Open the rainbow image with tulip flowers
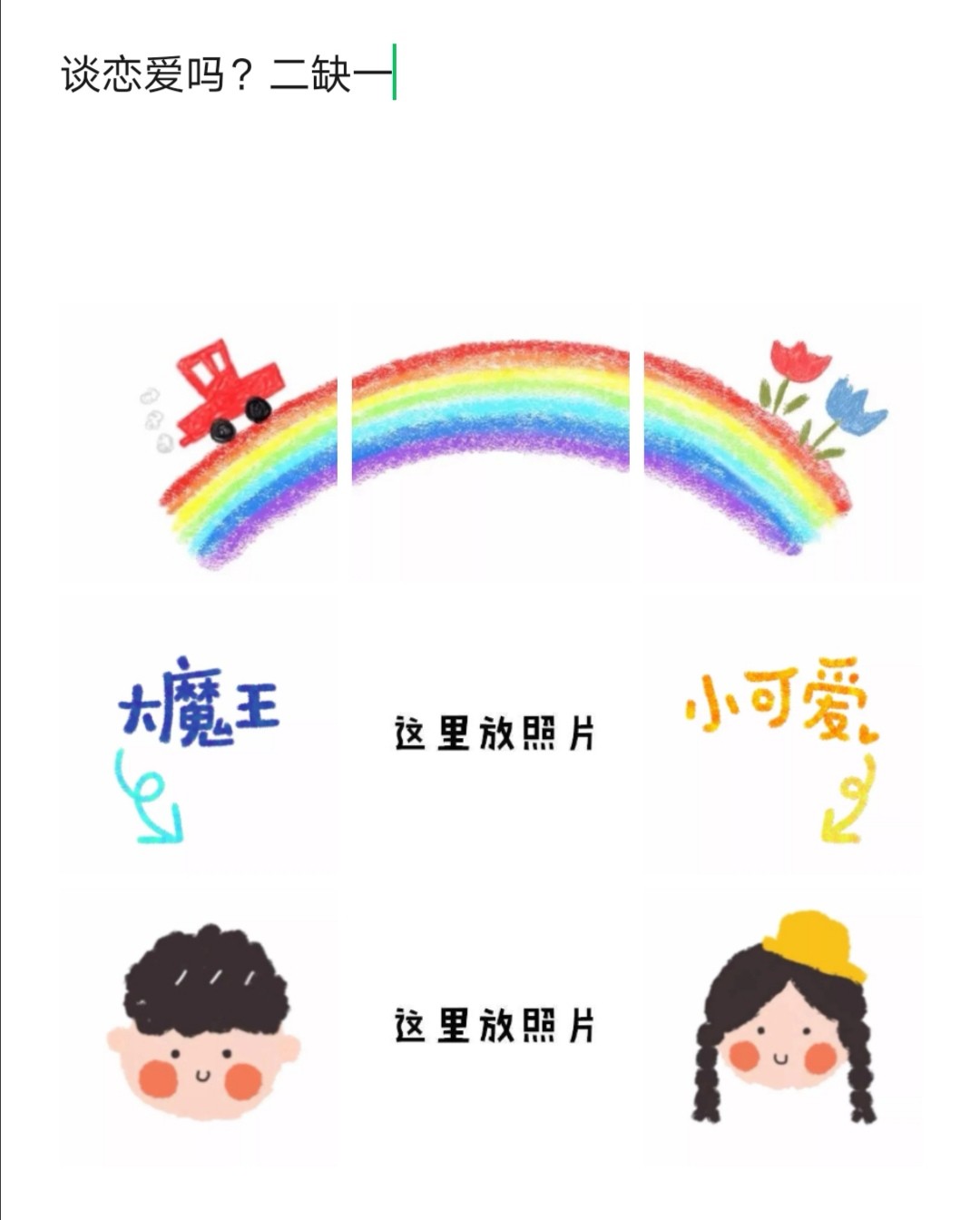 pos(782,442)
